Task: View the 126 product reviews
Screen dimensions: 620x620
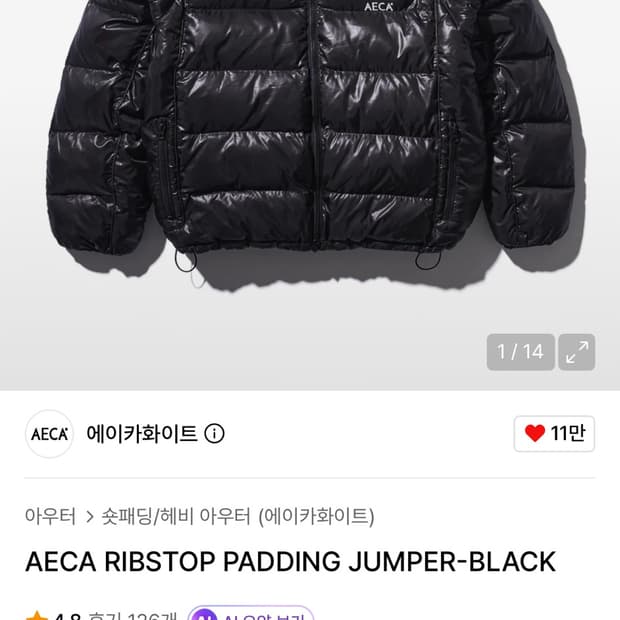Action: 133,615
